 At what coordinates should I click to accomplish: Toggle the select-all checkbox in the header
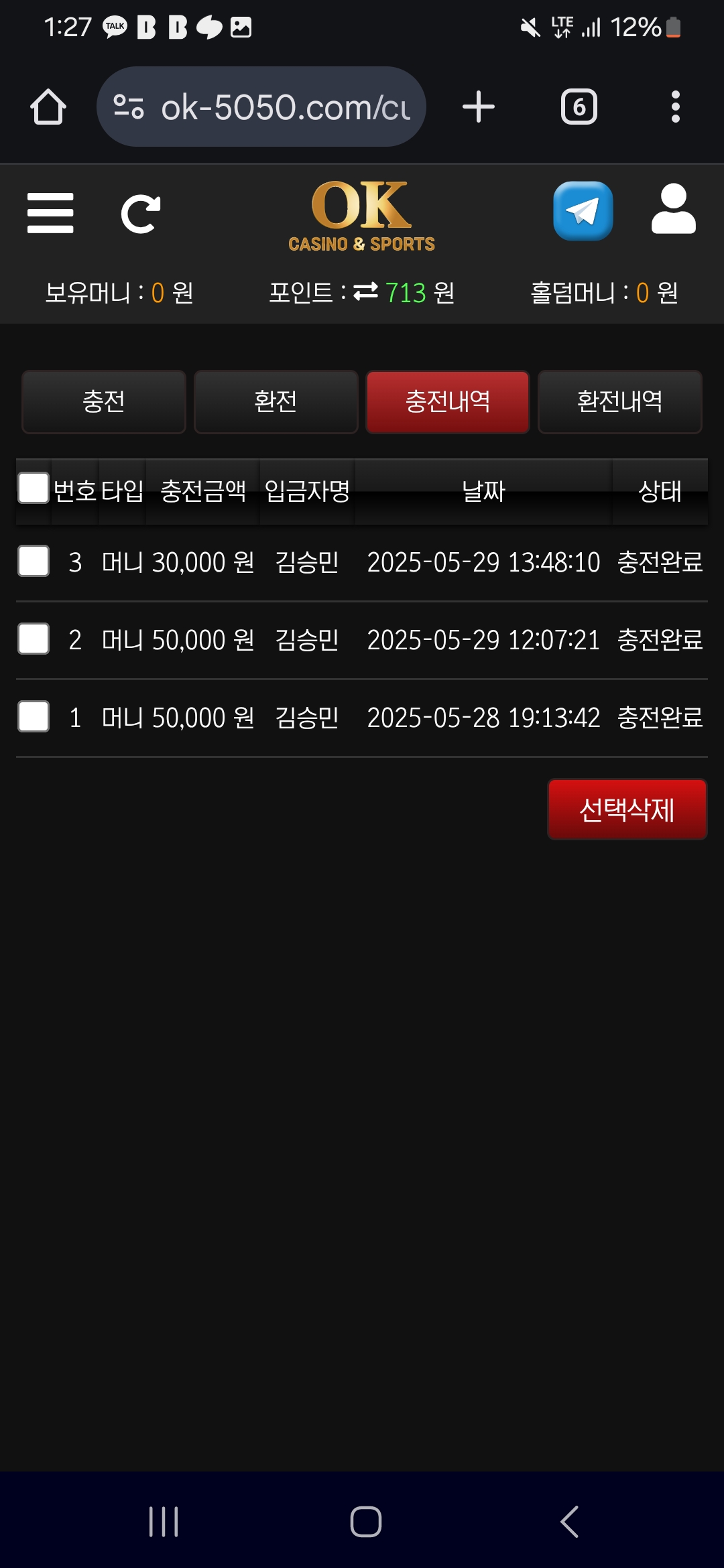(34, 488)
